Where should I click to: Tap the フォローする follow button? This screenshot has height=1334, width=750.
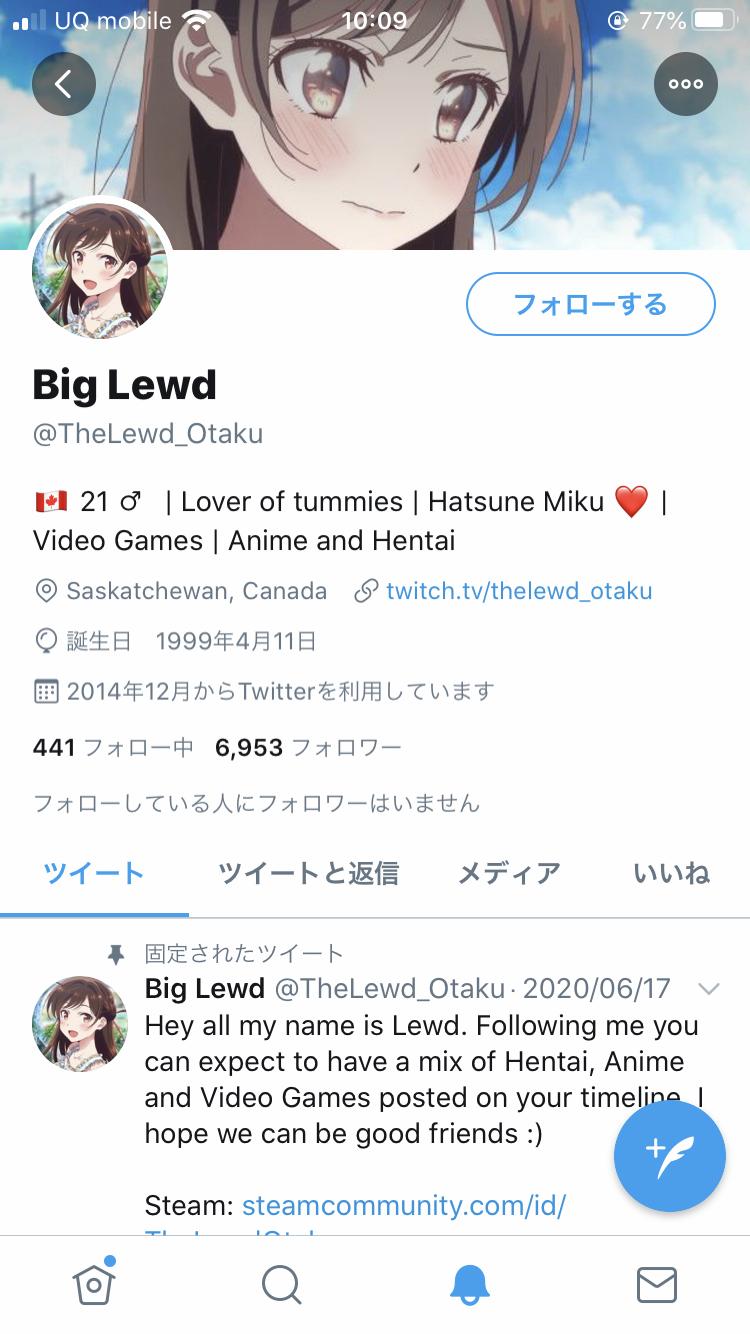click(x=591, y=304)
